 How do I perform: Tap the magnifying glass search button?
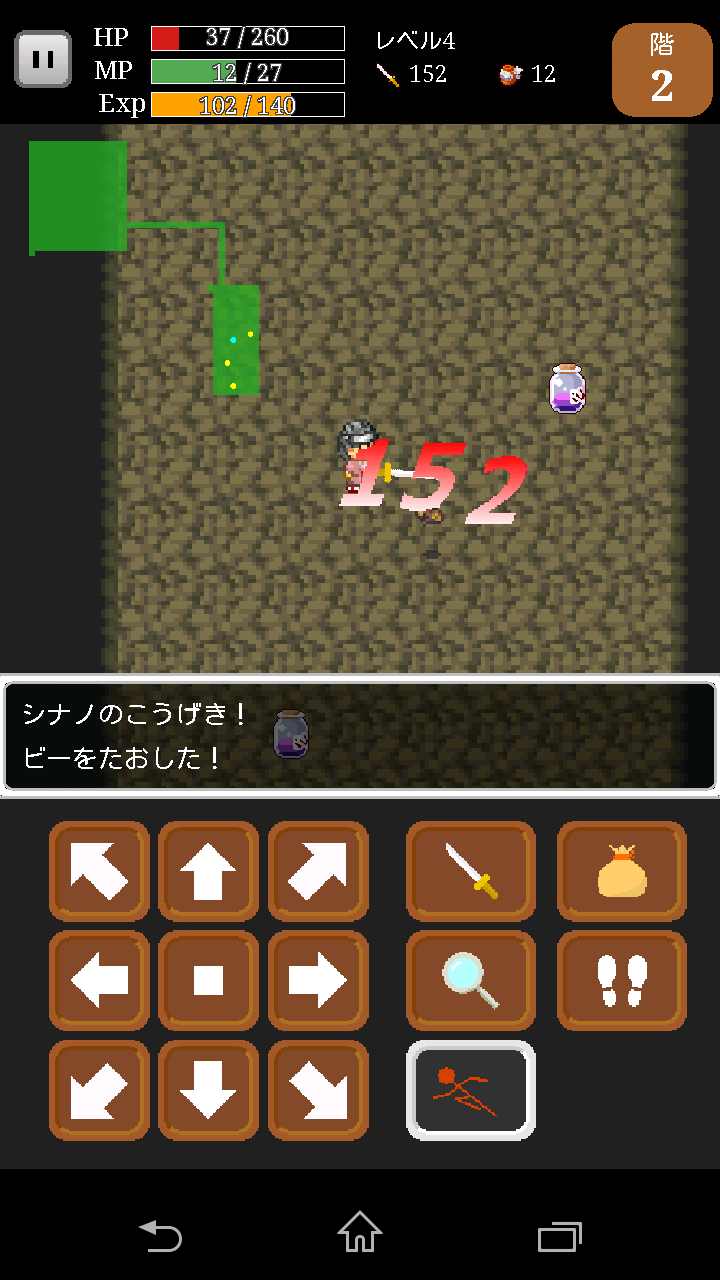click(470, 980)
